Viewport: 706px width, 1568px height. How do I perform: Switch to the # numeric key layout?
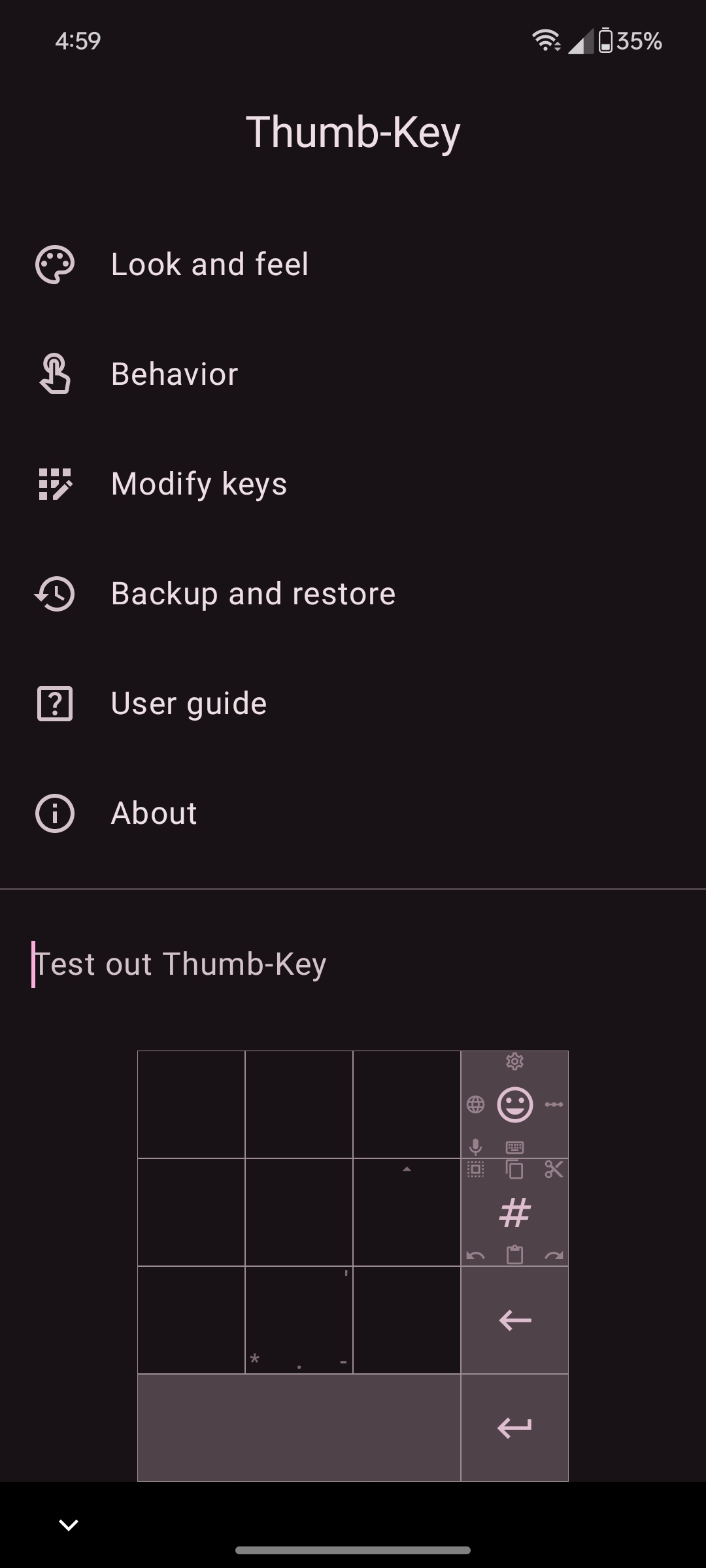pos(514,1213)
